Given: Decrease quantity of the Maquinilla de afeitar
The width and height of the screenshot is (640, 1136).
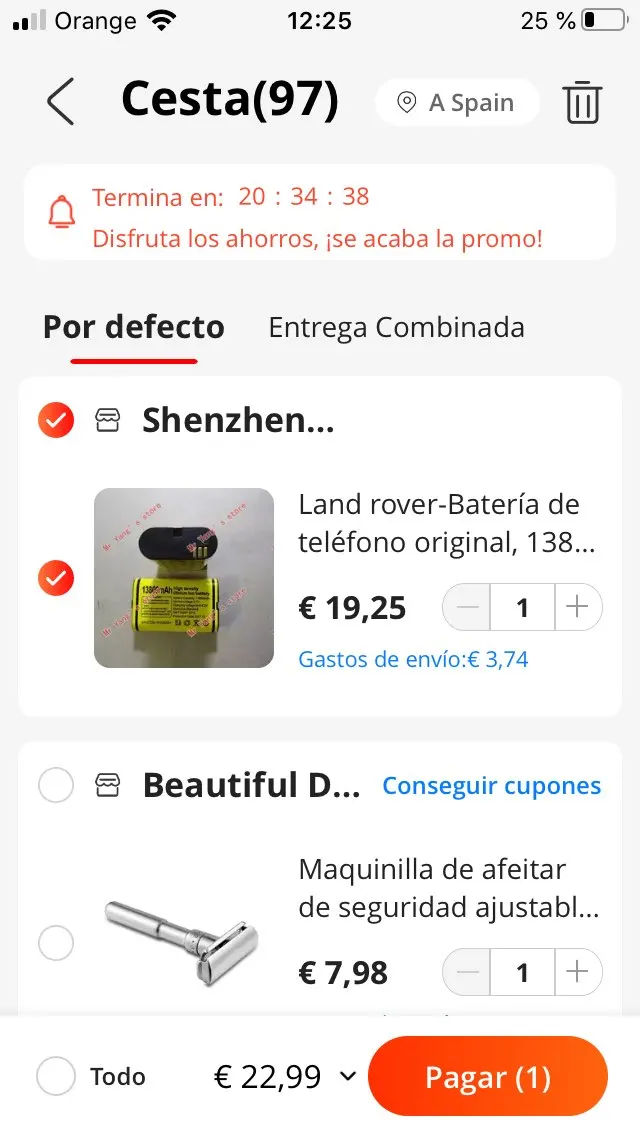Looking at the screenshot, I should coord(467,972).
